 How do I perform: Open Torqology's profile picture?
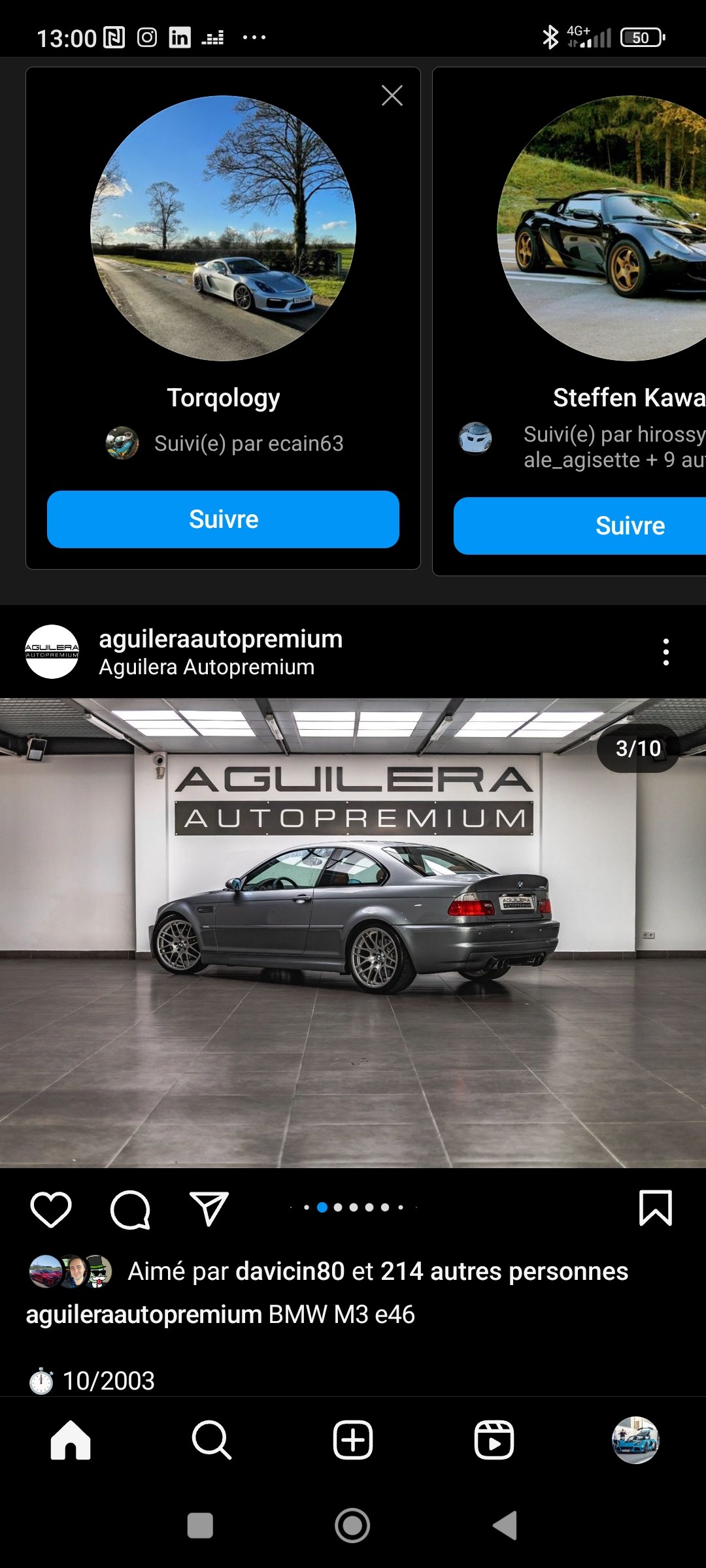(x=223, y=228)
